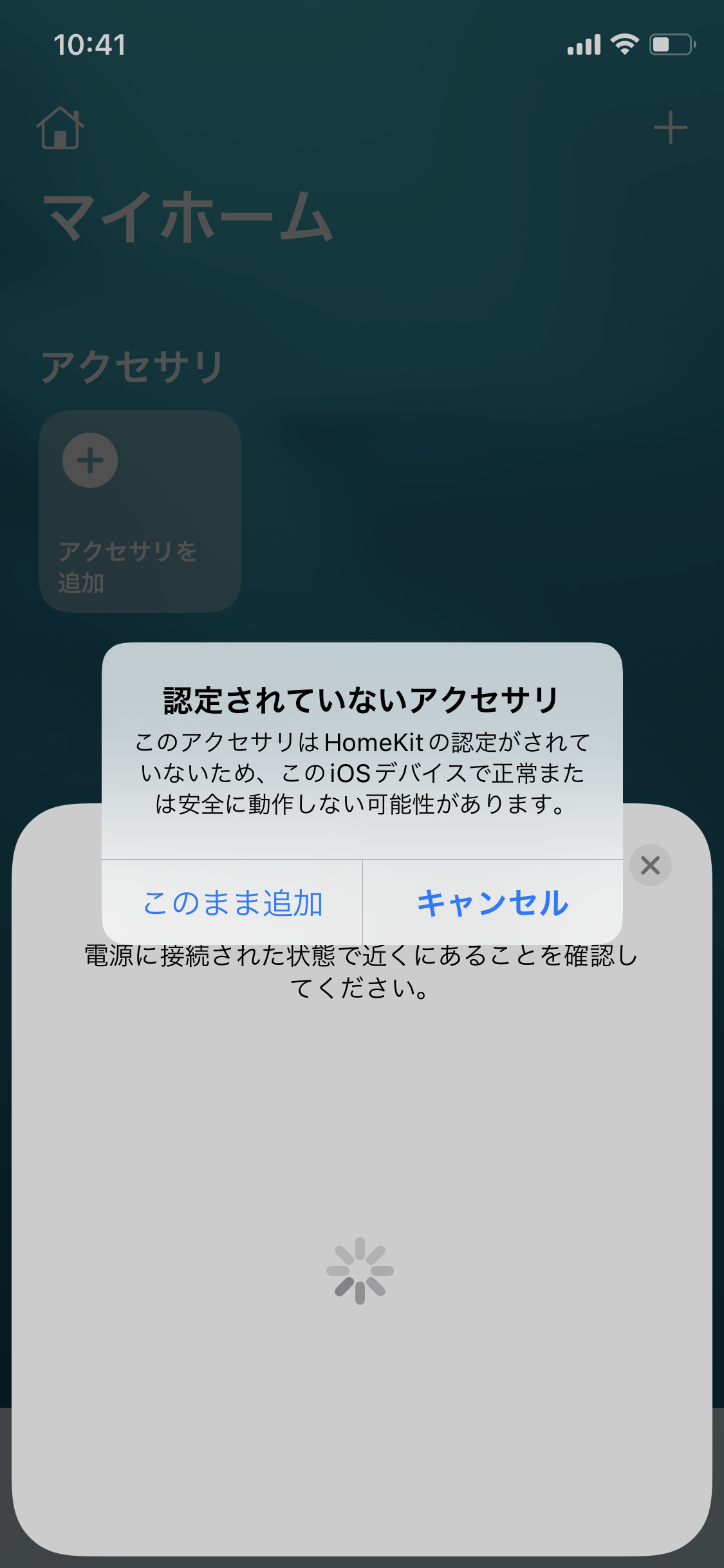Choose このまま追加 to add anyway
The width and height of the screenshot is (724, 1568).
(232, 902)
